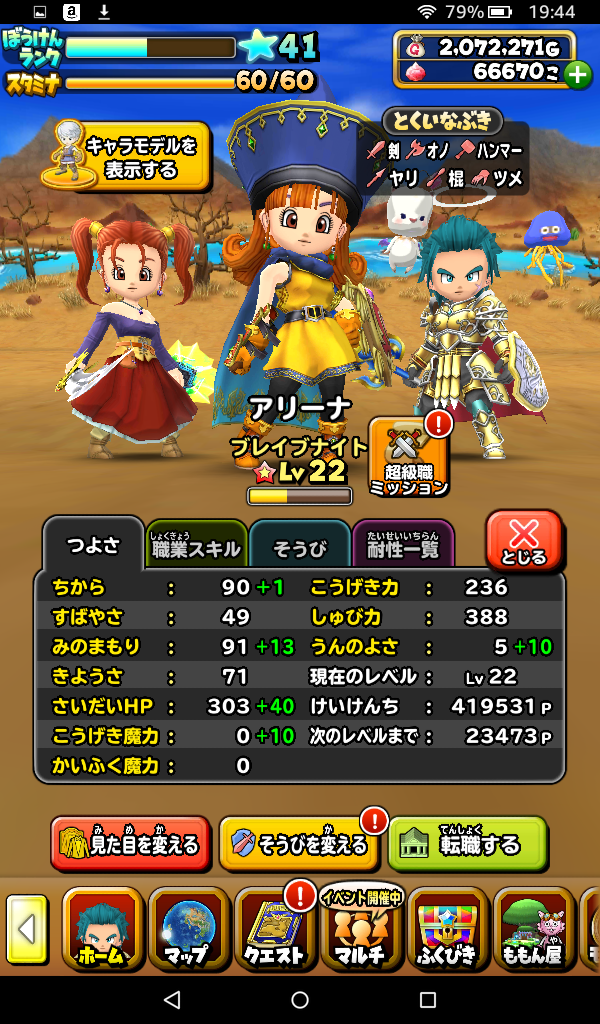Tap the system back button
Viewport: 600px width, 1024px height.
click(172, 999)
